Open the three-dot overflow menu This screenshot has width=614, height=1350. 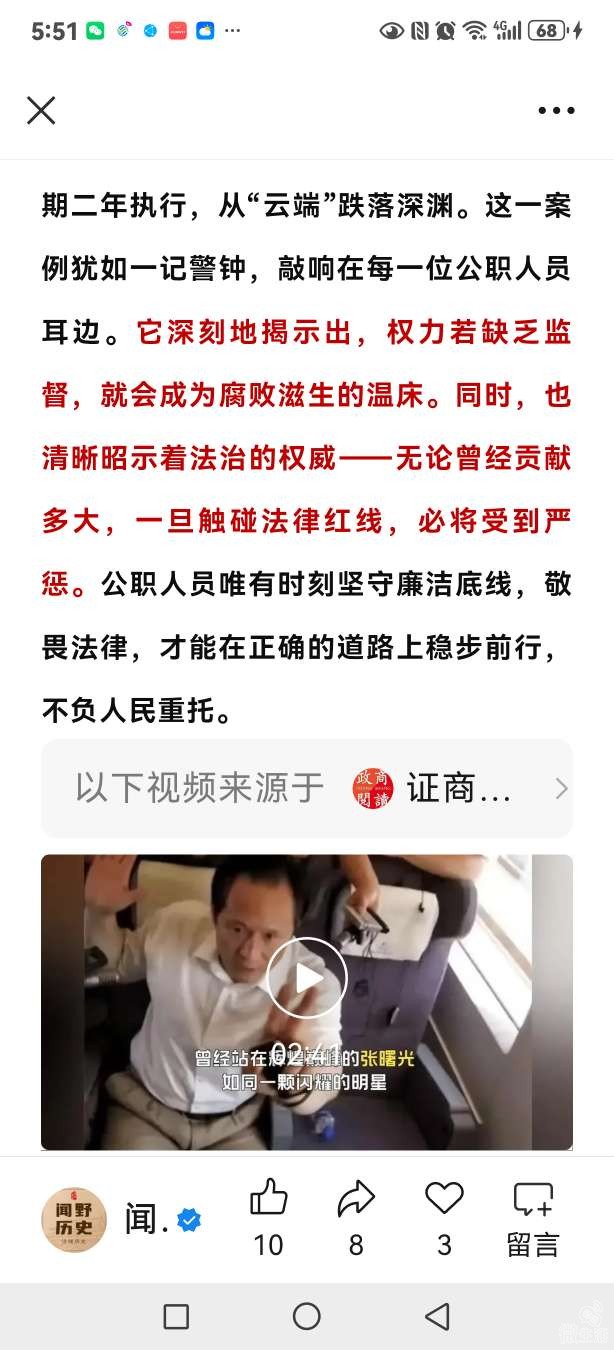pos(556,111)
